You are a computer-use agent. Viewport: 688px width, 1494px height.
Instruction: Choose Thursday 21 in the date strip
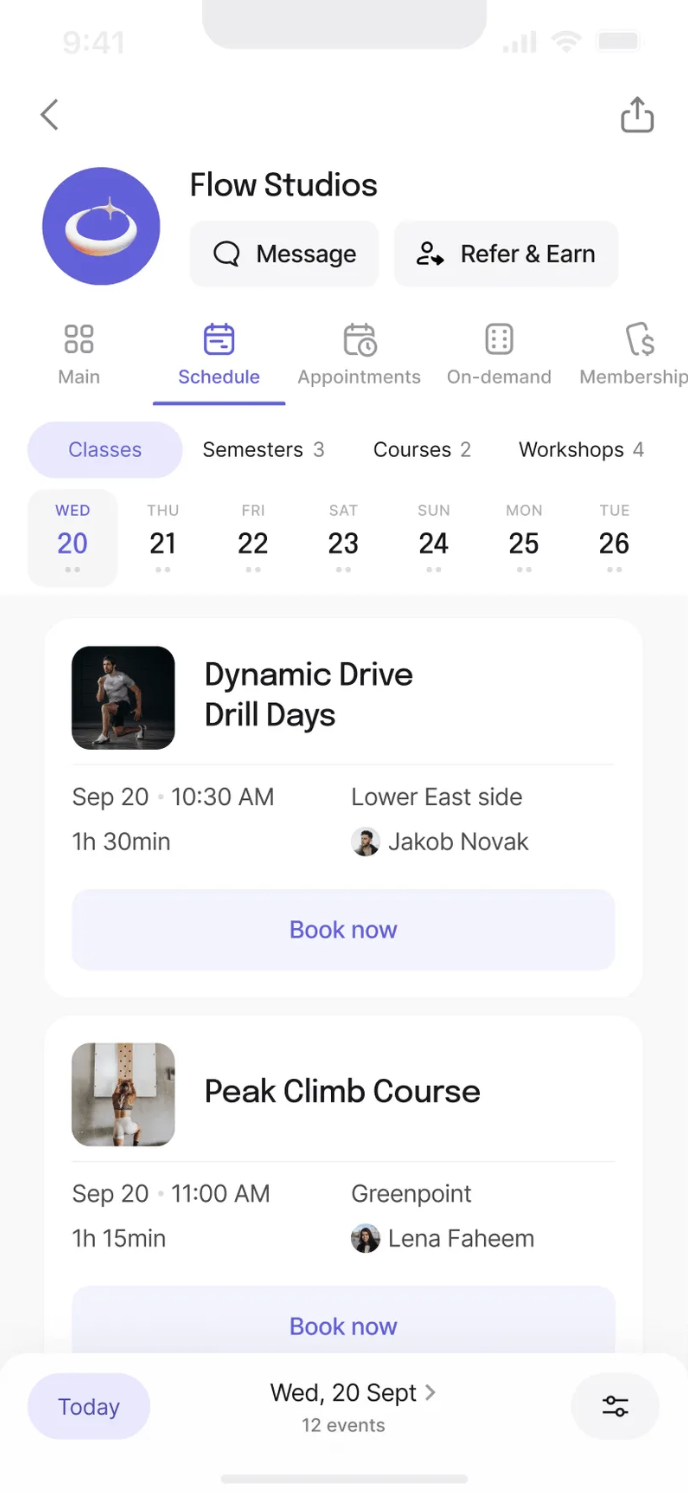[163, 538]
